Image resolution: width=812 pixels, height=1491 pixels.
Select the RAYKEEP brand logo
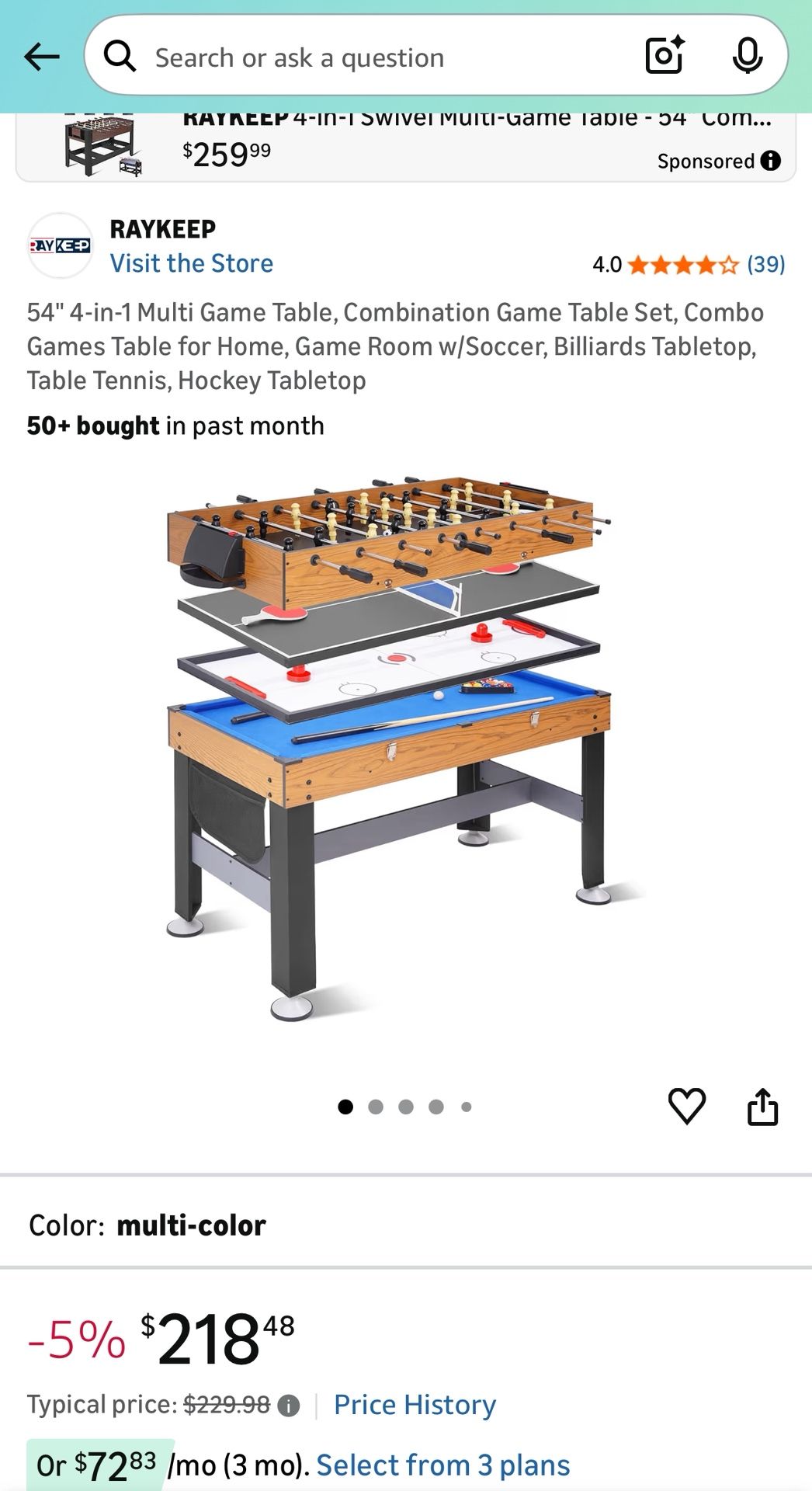click(x=58, y=247)
